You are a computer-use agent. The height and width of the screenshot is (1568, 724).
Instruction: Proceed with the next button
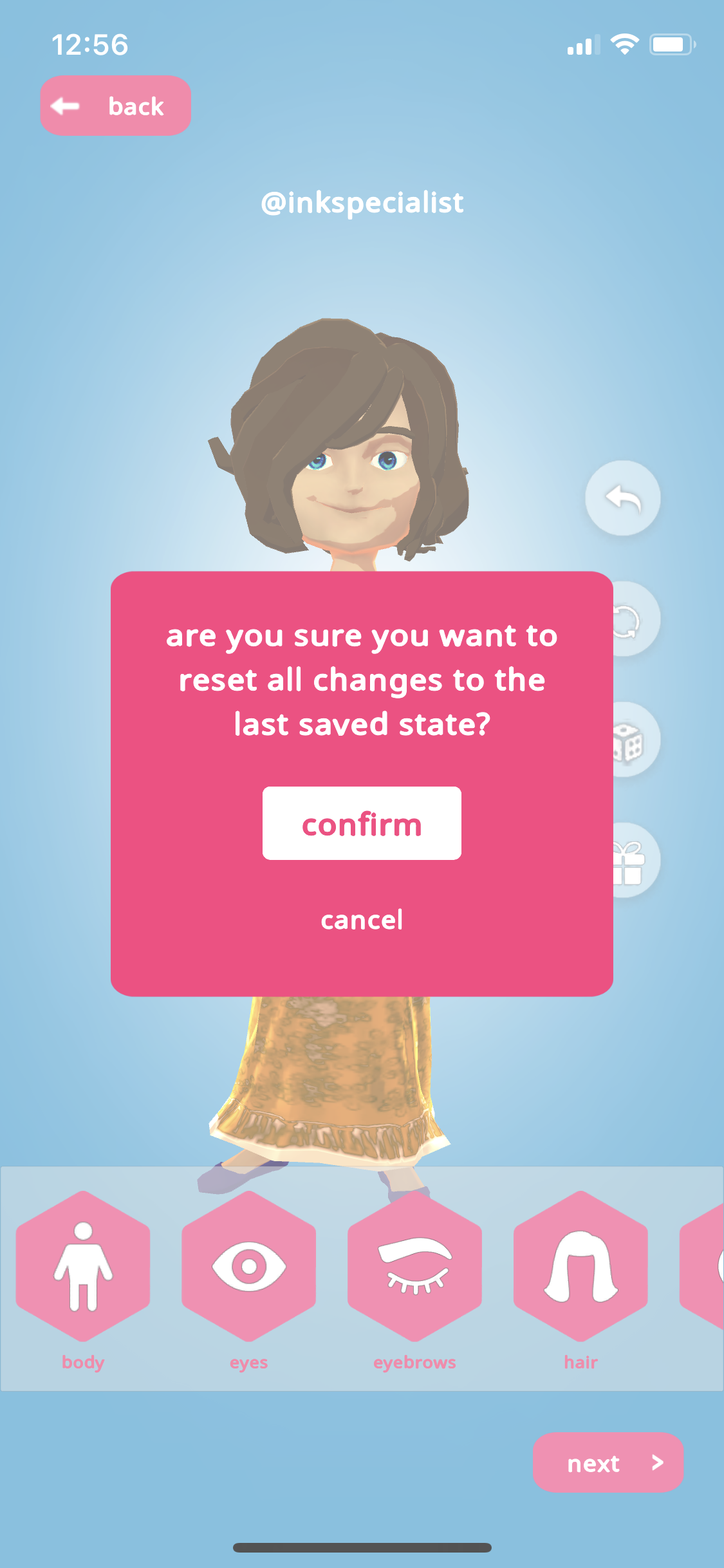pyautogui.click(x=608, y=1463)
